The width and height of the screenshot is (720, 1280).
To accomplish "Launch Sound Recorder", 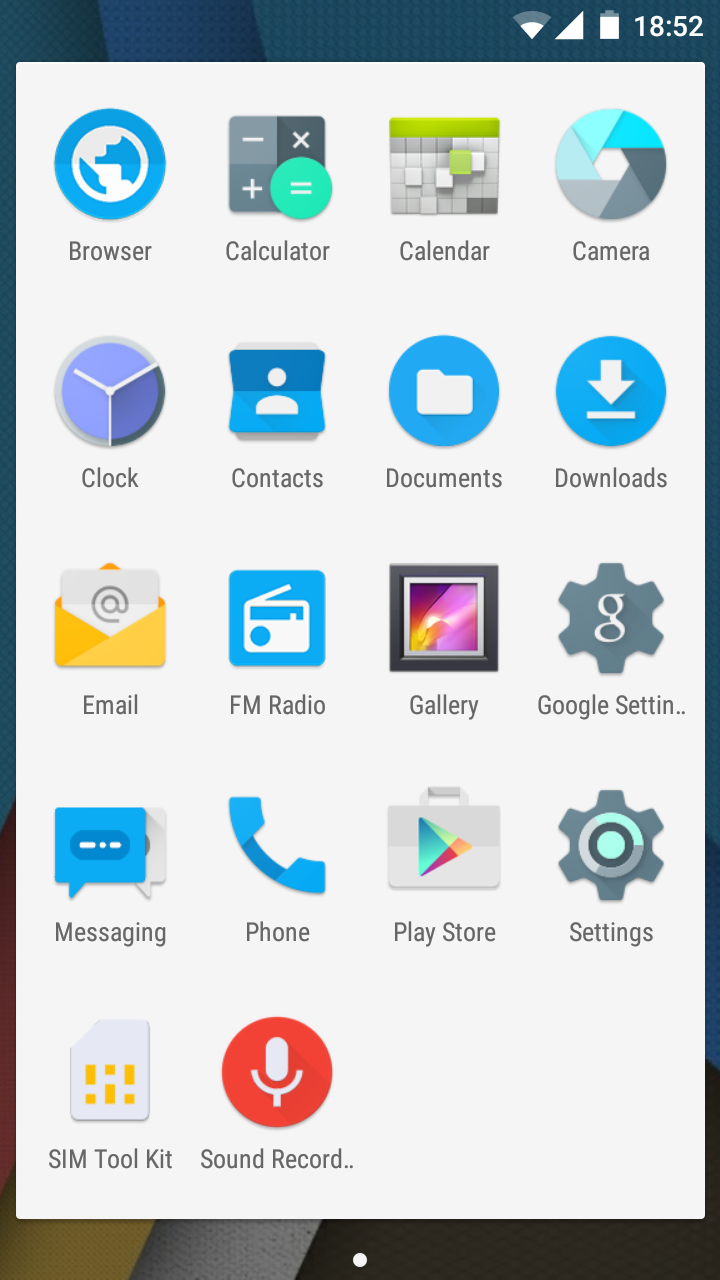I will click(277, 1072).
